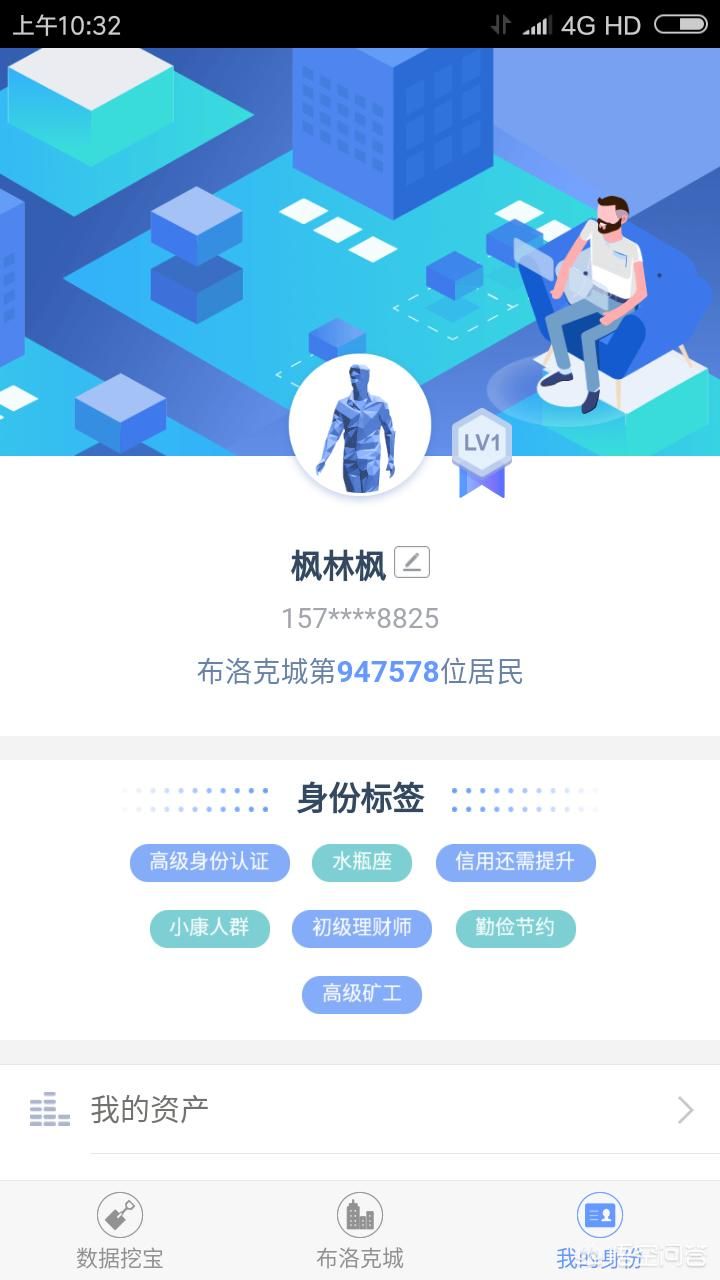Tap the profile avatar picture
Image resolution: width=720 pixels, height=1280 pixels.
point(360,426)
